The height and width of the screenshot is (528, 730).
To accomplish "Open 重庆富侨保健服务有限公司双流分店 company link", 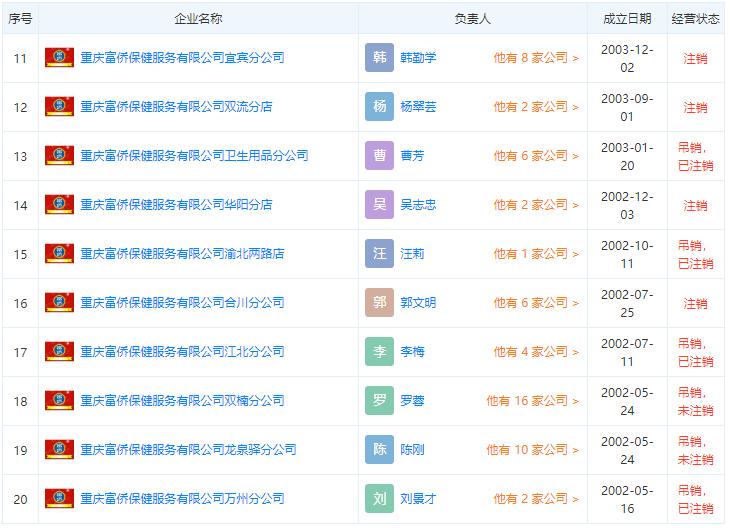I will (176, 107).
